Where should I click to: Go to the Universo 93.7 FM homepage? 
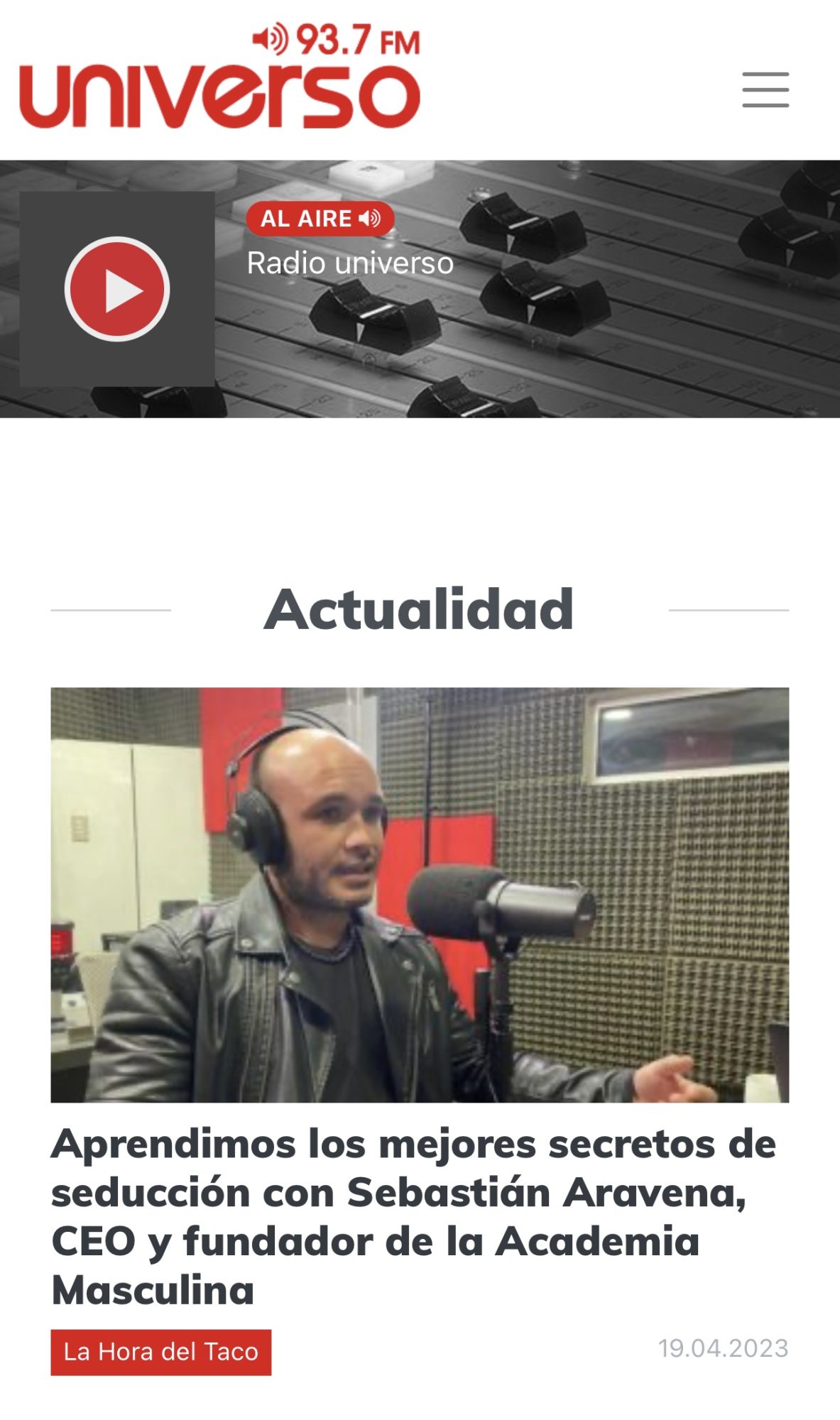(x=220, y=78)
